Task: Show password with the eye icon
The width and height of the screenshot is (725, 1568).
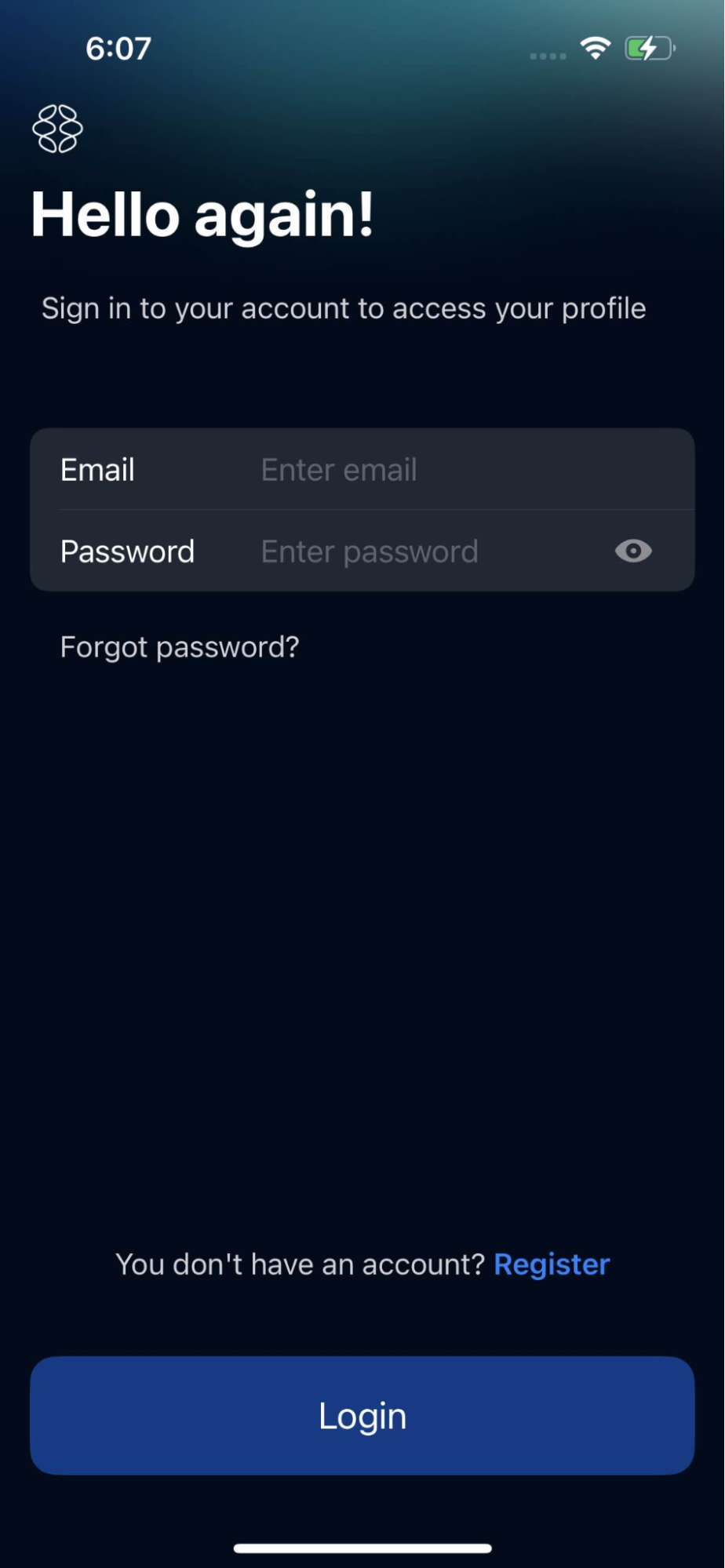Action: [x=633, y=551]
